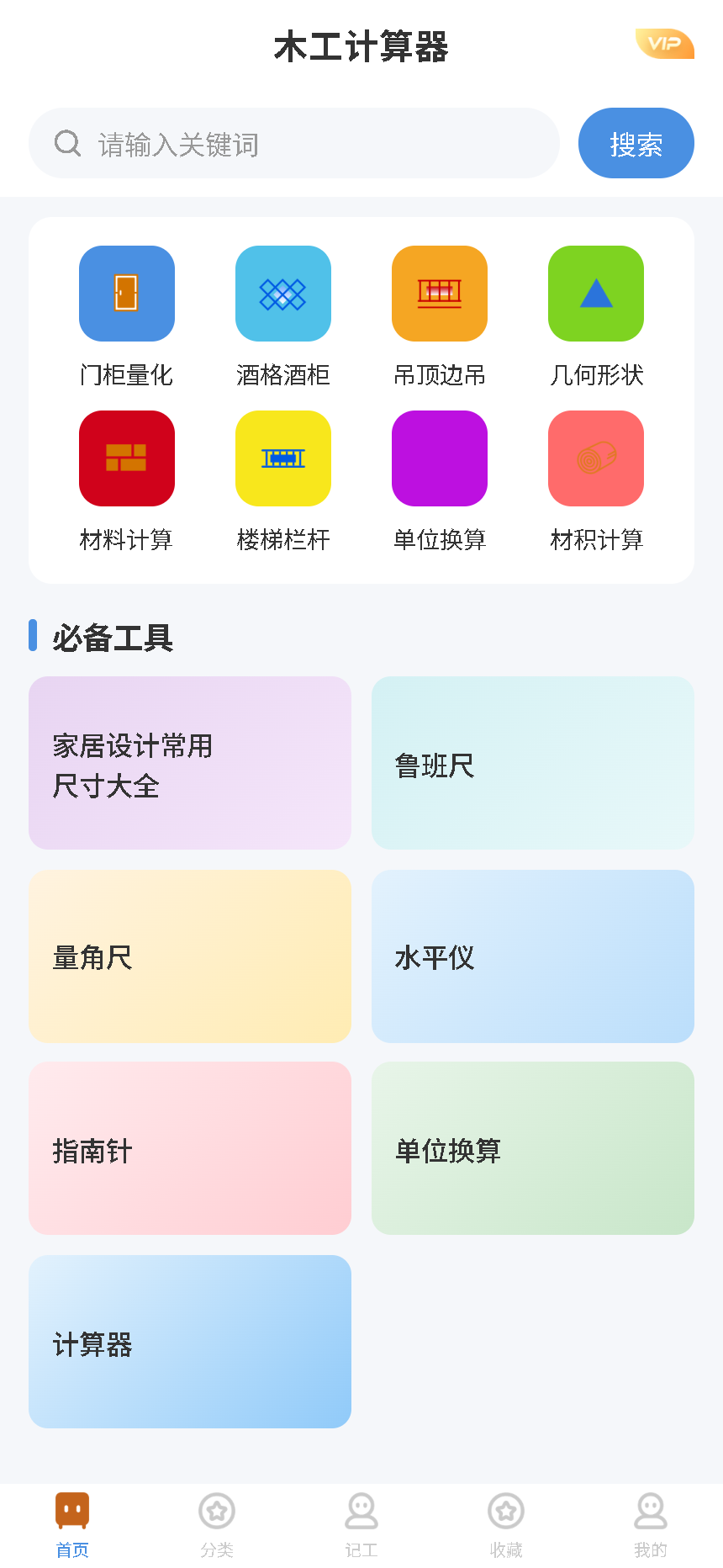Open the 鲁班尺 tool card
723x1568 pixels.
point(532,763)
